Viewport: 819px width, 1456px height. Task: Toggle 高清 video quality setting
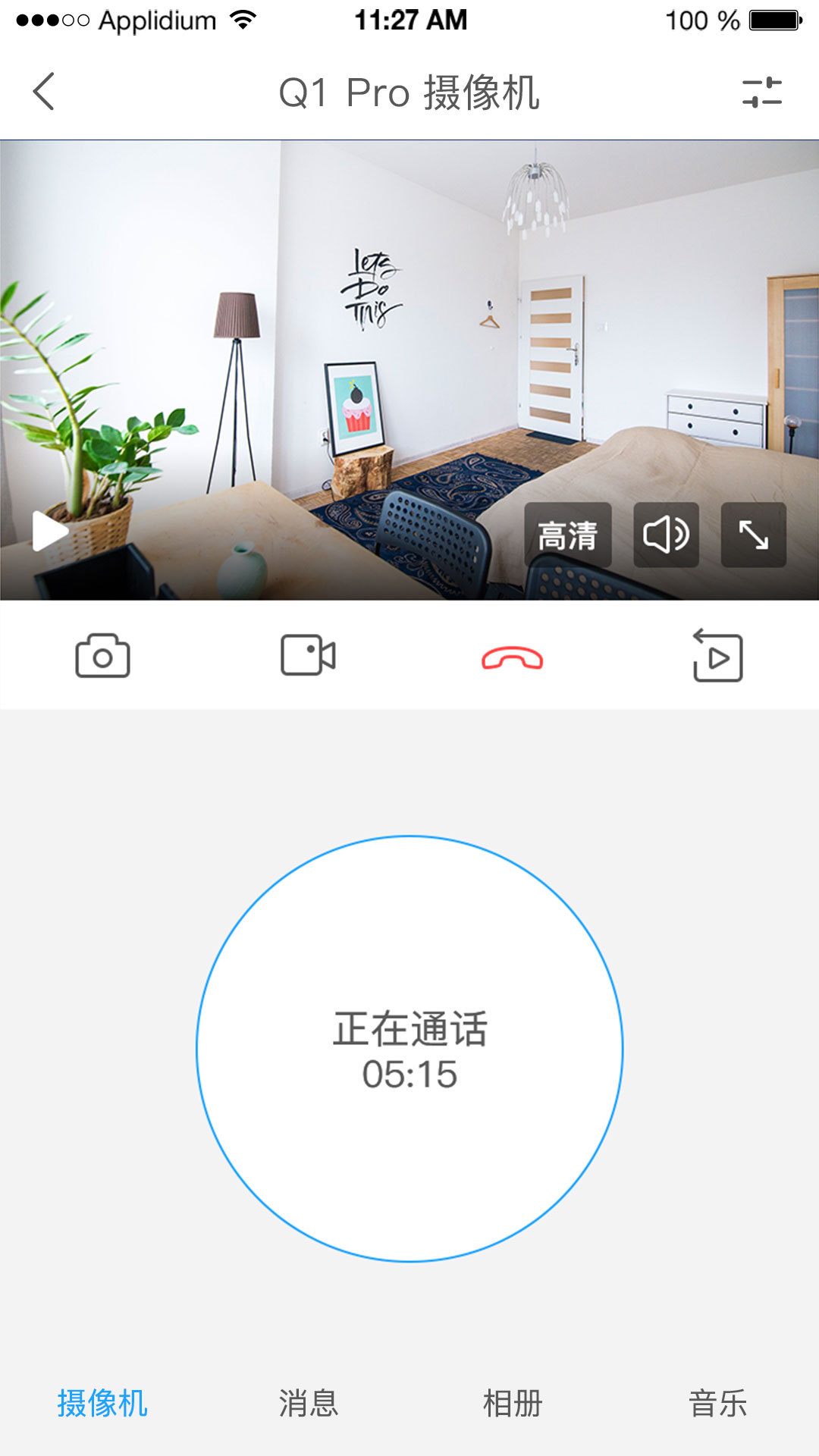click(x=570, y=535)
